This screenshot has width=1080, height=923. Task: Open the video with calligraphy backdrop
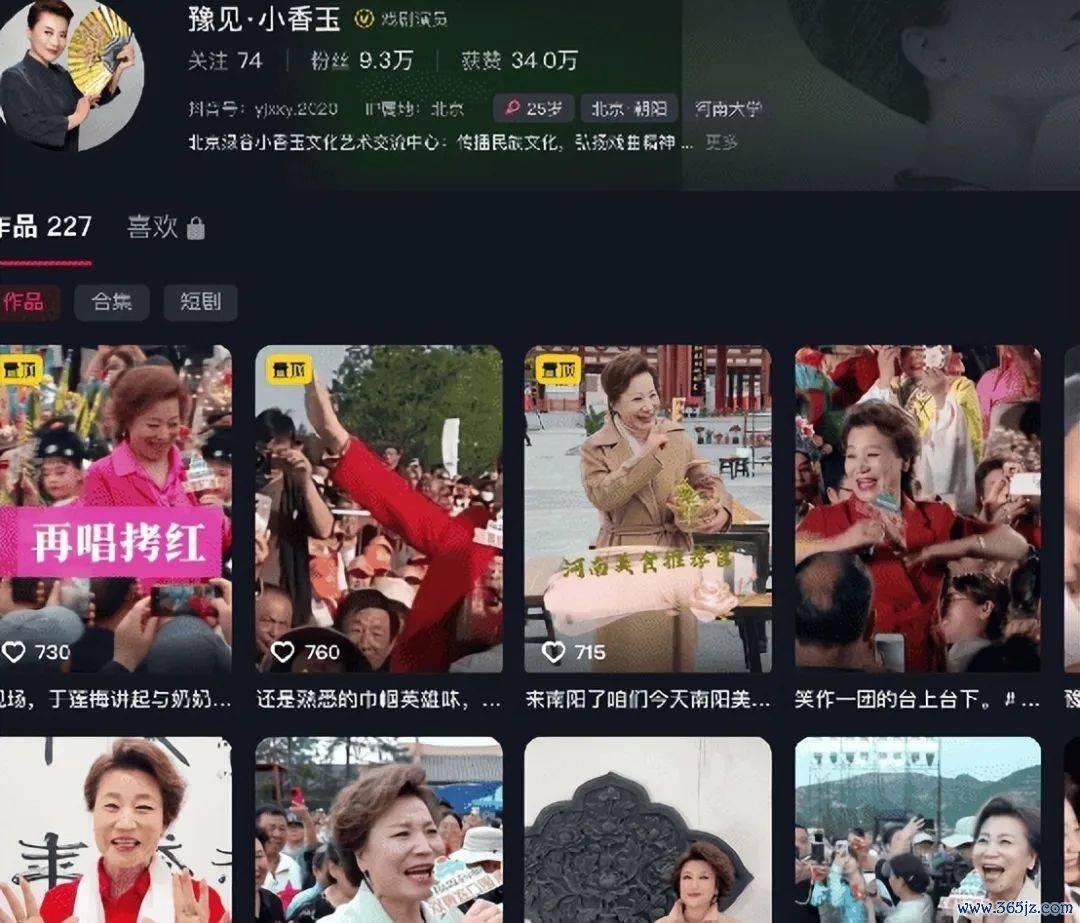click(115, 830)
